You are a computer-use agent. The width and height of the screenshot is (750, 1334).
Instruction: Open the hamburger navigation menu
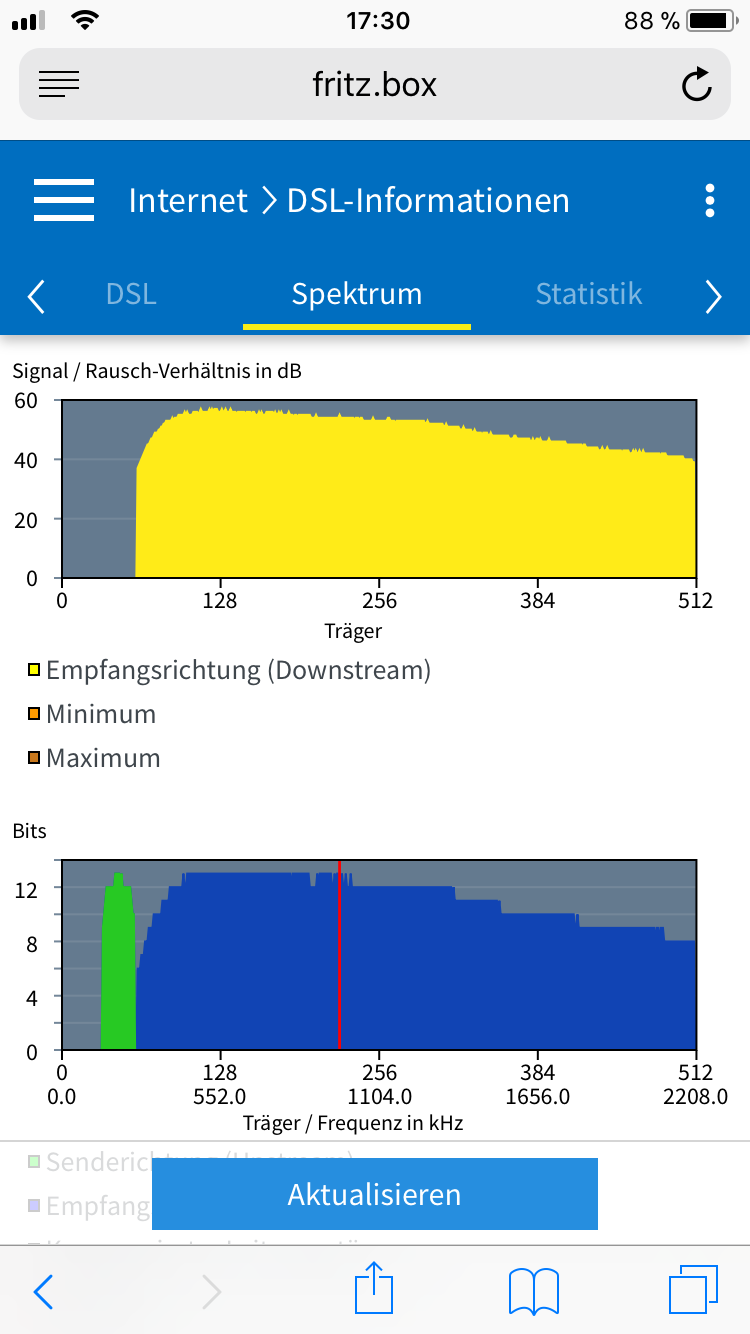(64, 200)
